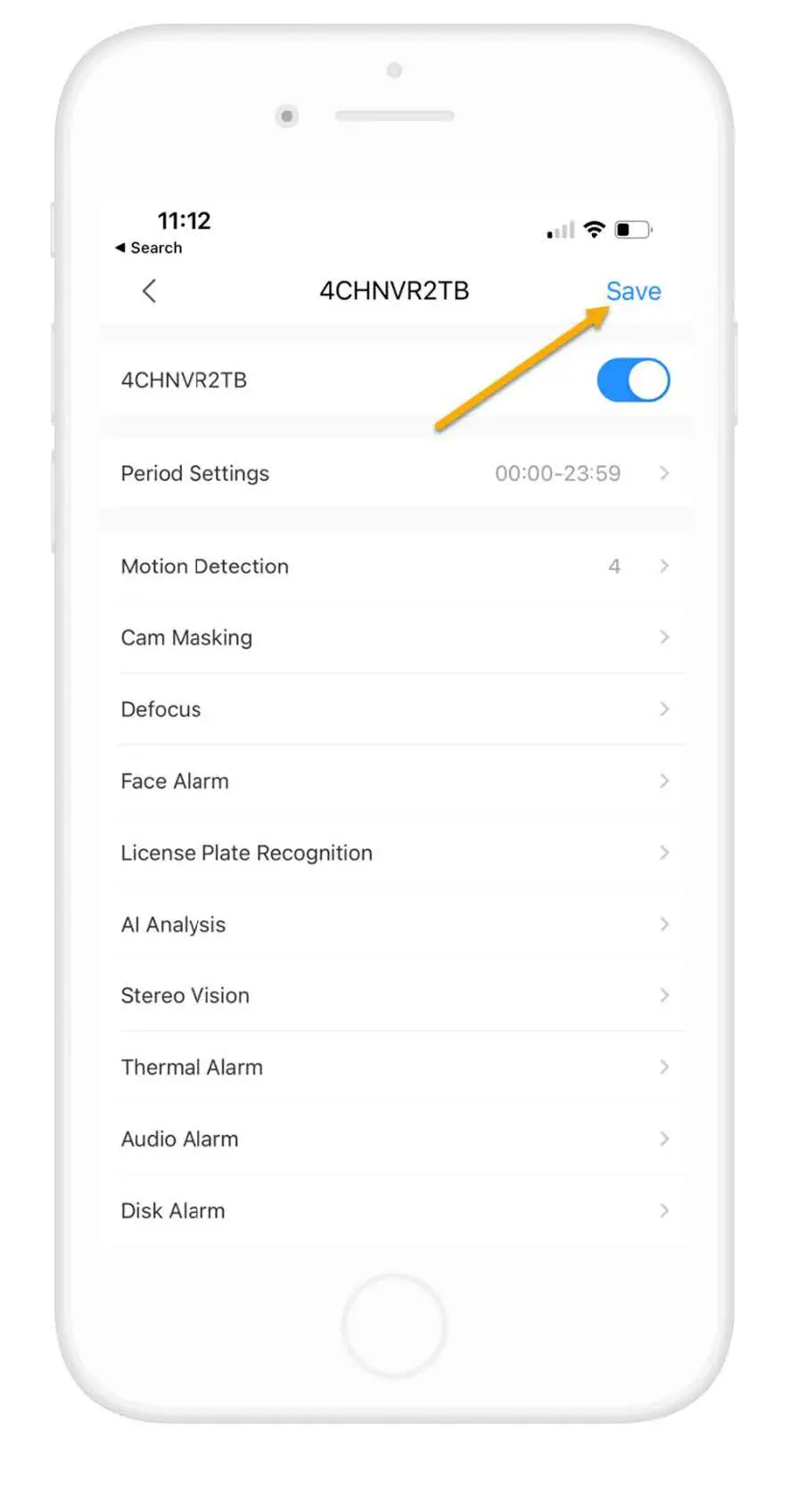Open License Plate Recognition
The image size is (789, 1512).
tap(394, 853)
